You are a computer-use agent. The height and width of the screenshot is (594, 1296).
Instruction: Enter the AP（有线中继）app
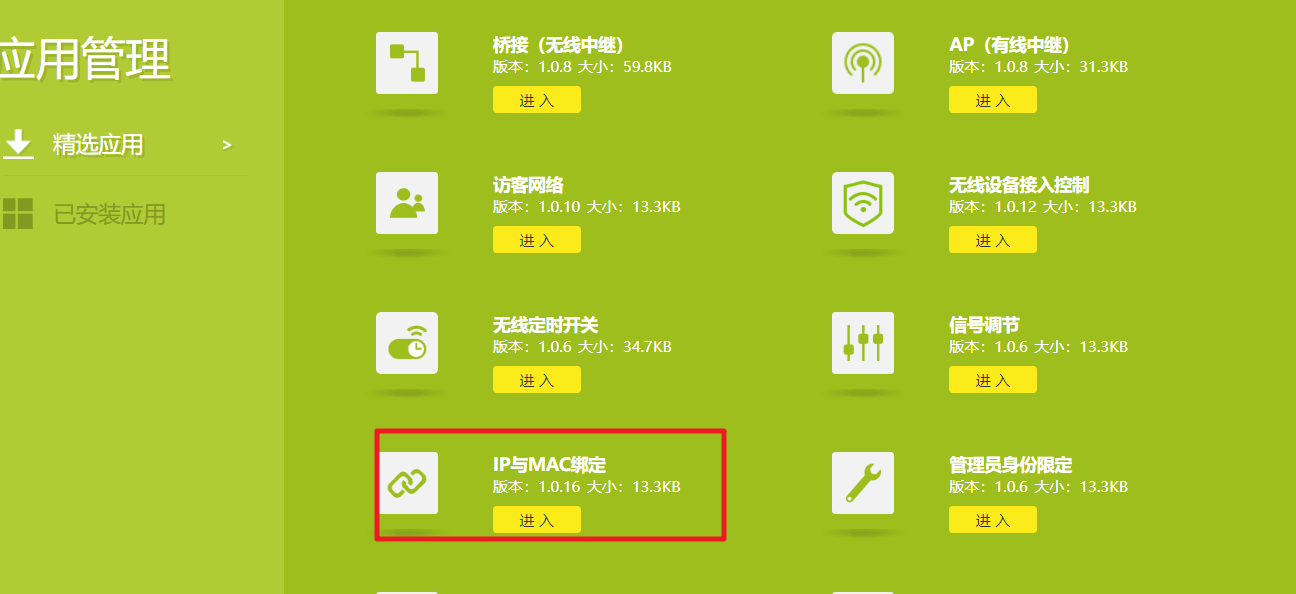992,100
